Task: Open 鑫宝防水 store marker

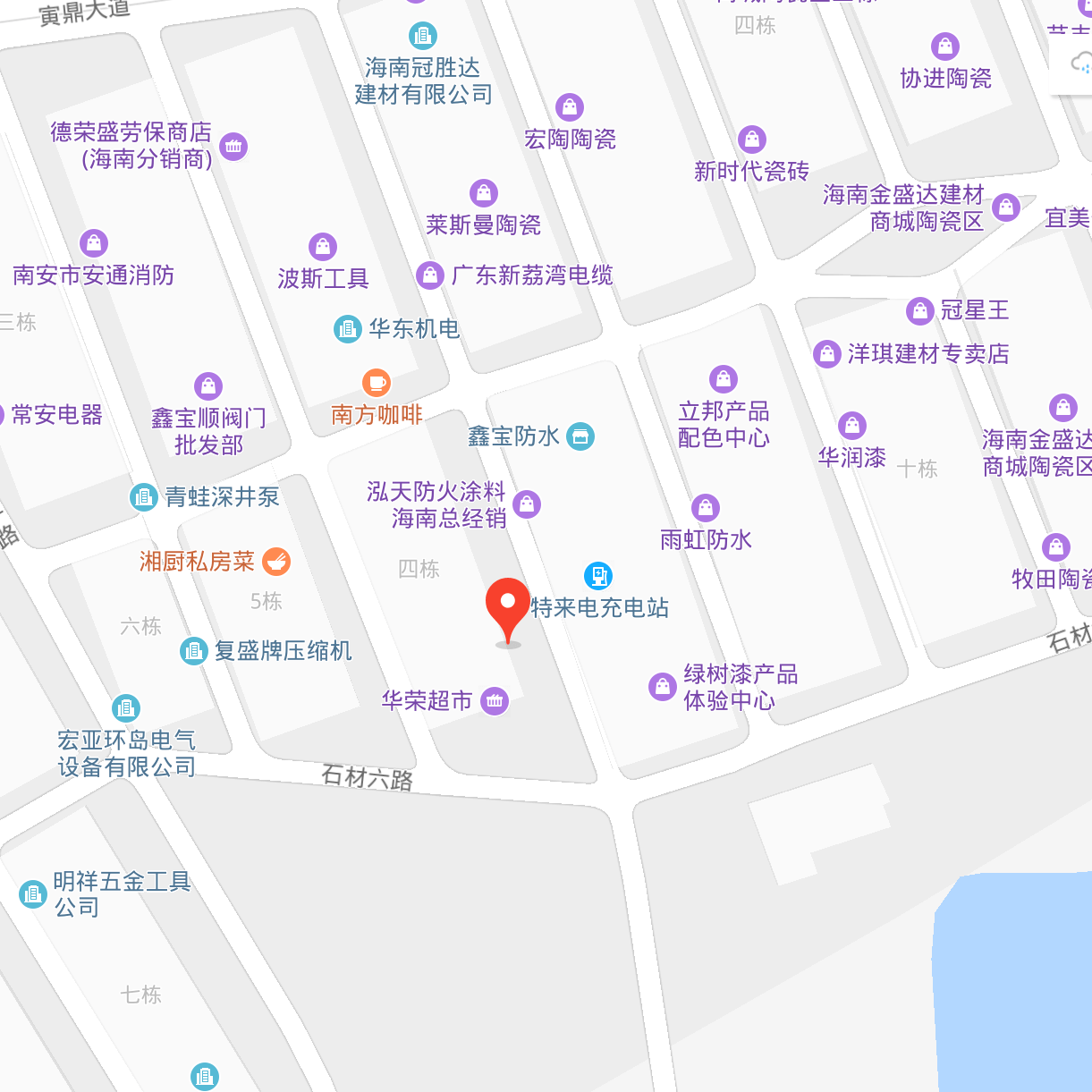Action: point(581,436)
